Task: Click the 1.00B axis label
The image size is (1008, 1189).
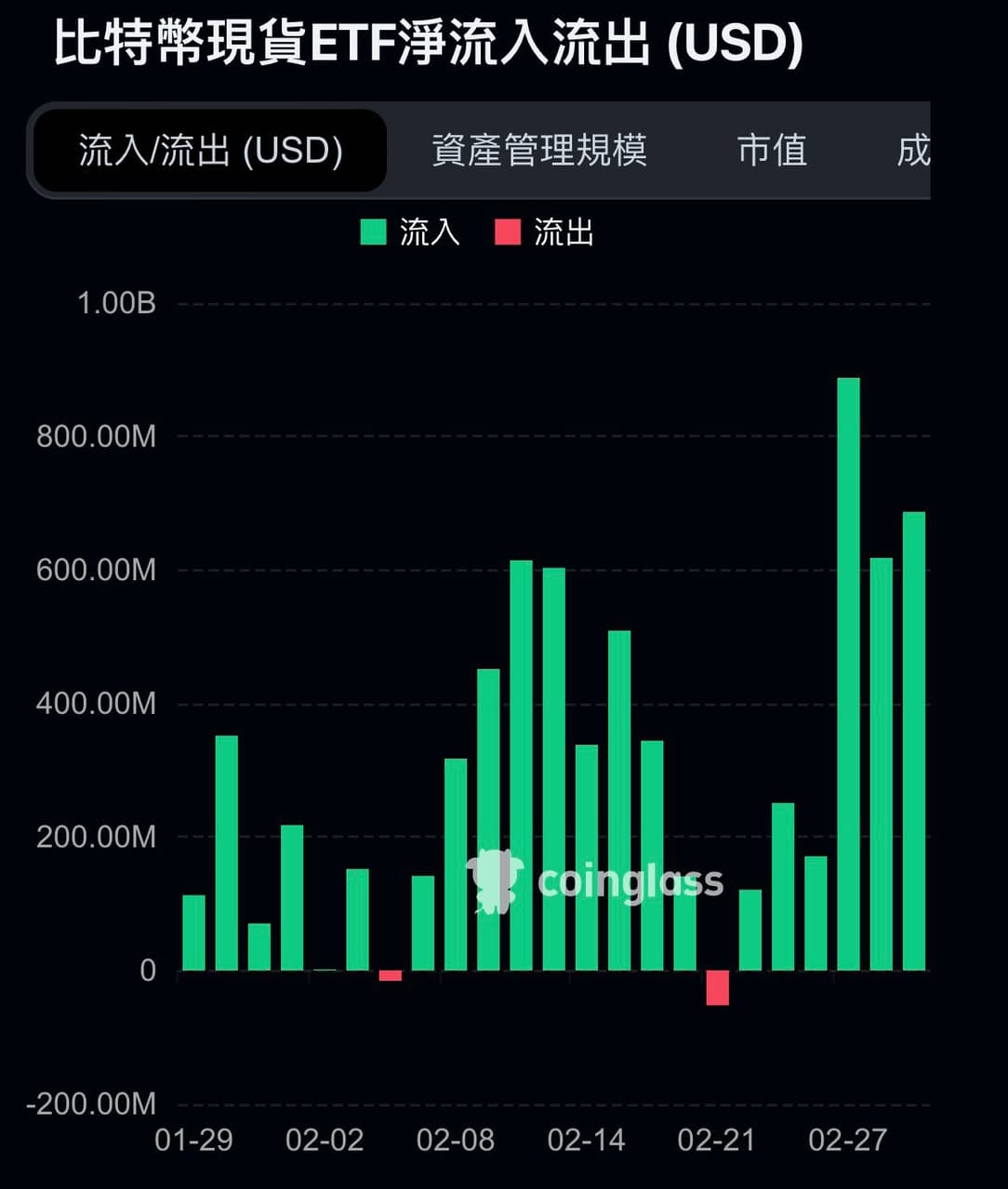Action: [116, 303]
